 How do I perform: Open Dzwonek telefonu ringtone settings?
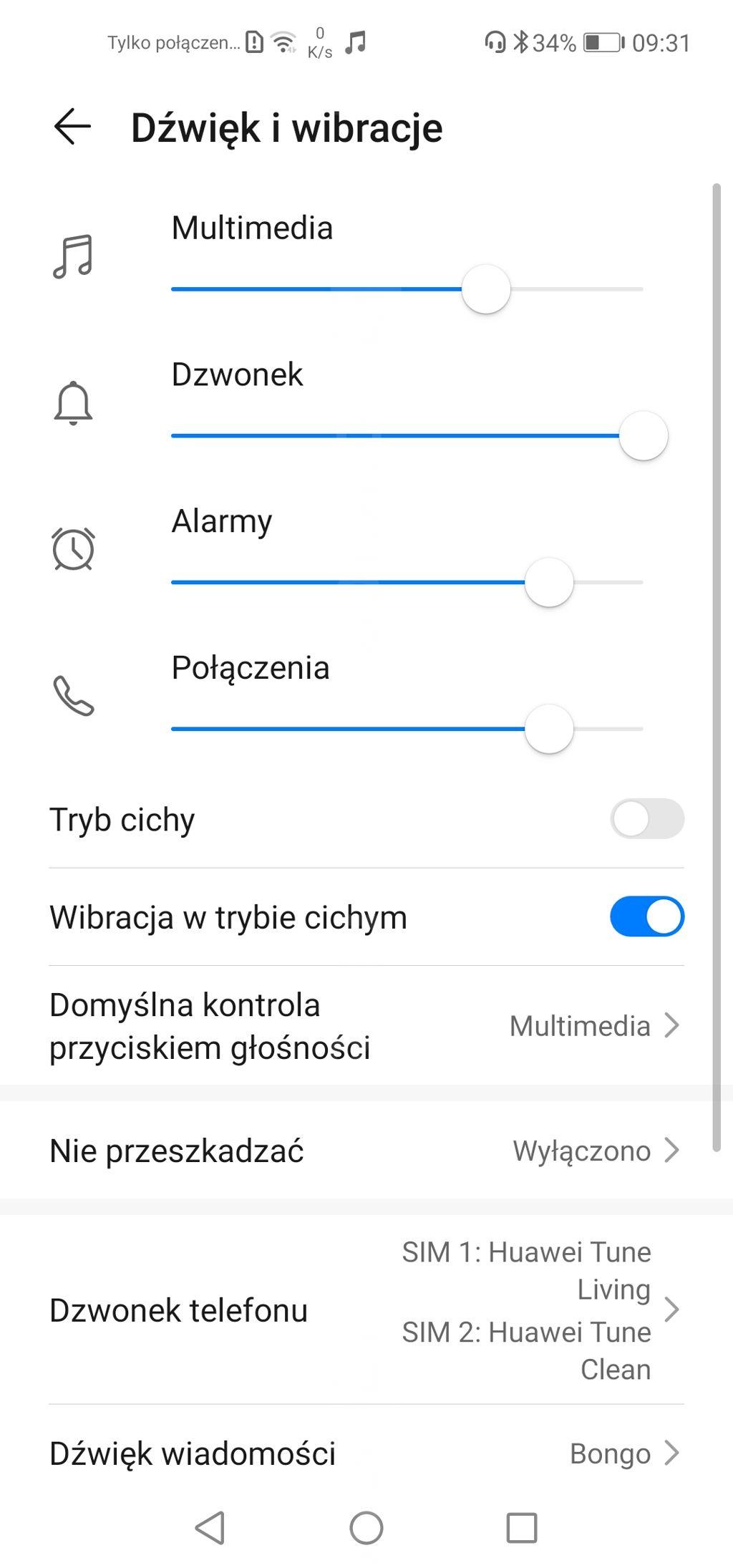click(x=365, y=1310)
